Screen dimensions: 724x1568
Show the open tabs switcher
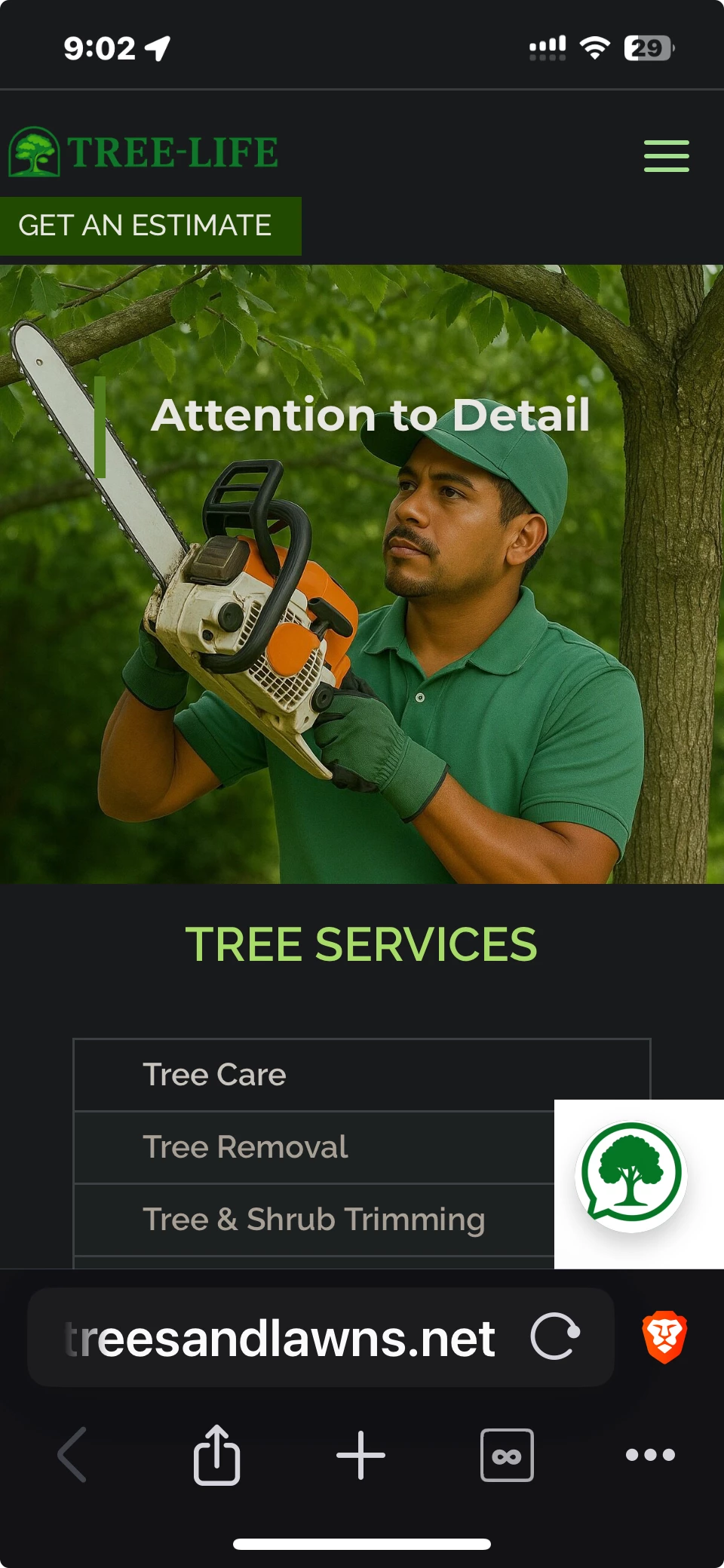click(x=506, y=1455)
